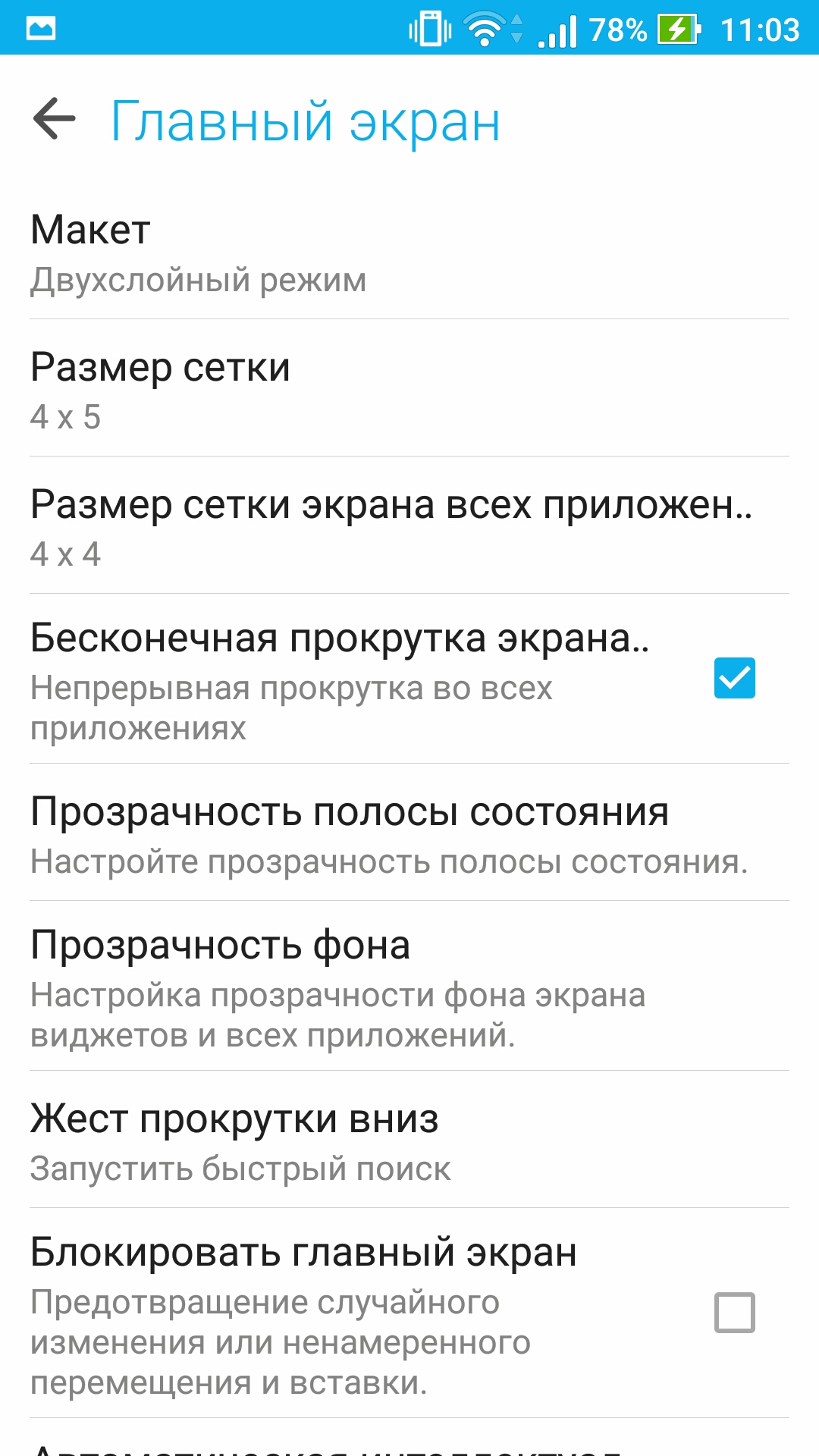Viewport: 819px width, 1456px height.
Task: Open Размер сетки 4 x 5
Action: point(409,388)
